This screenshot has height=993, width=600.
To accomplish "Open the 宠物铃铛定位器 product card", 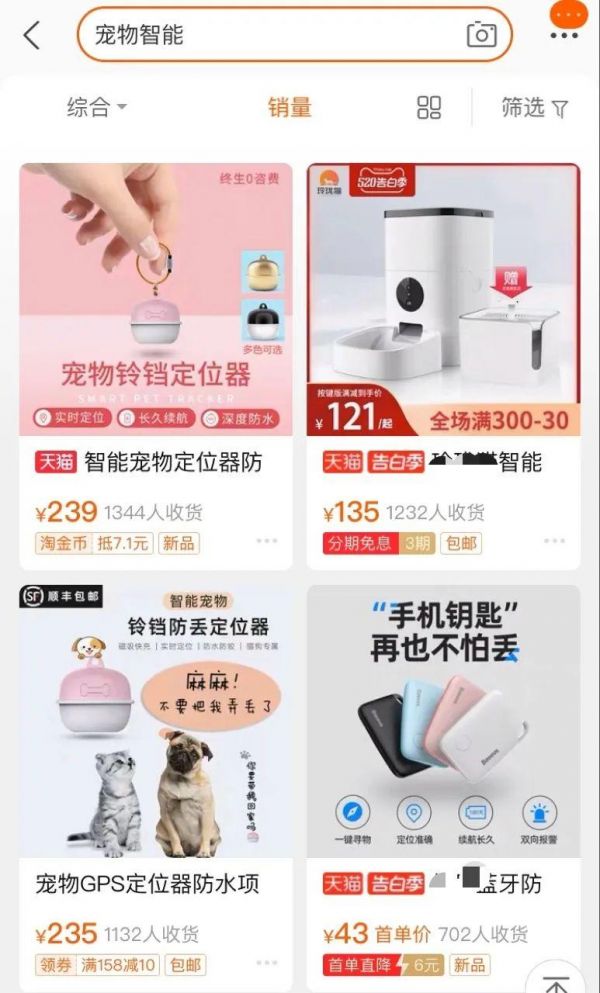I will 156,300.
